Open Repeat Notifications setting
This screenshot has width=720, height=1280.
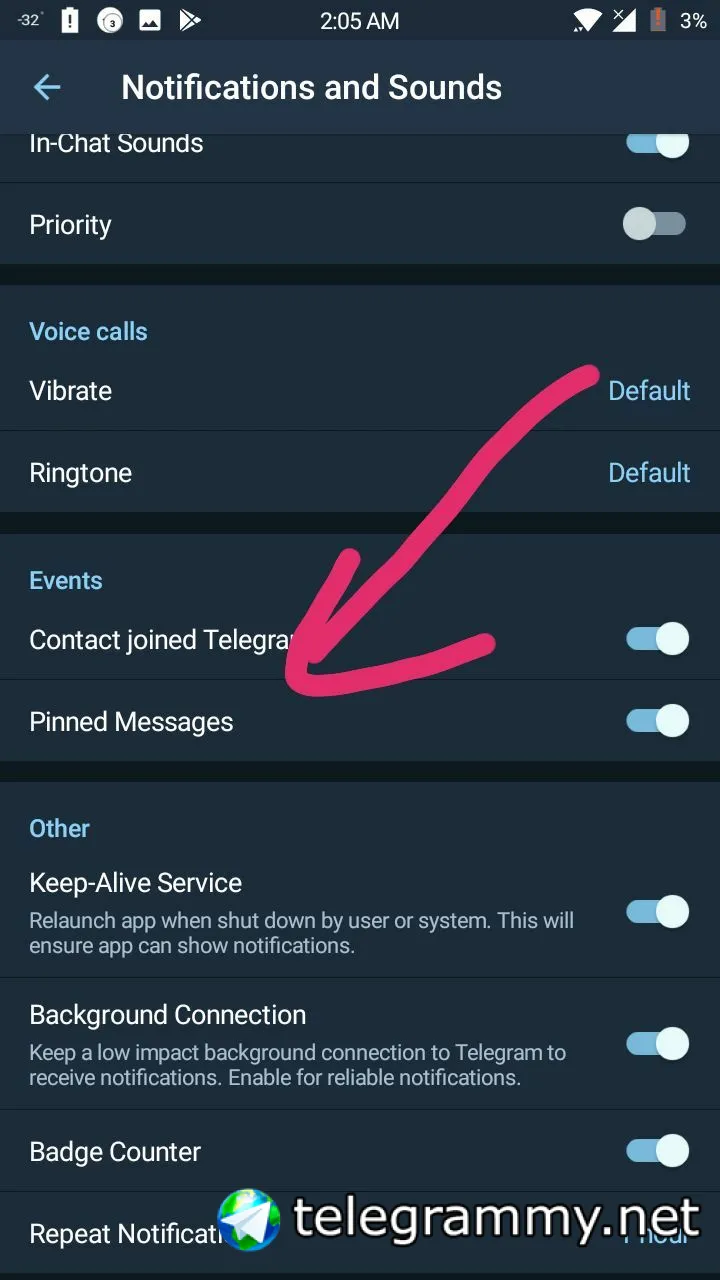click(120, 1233)
